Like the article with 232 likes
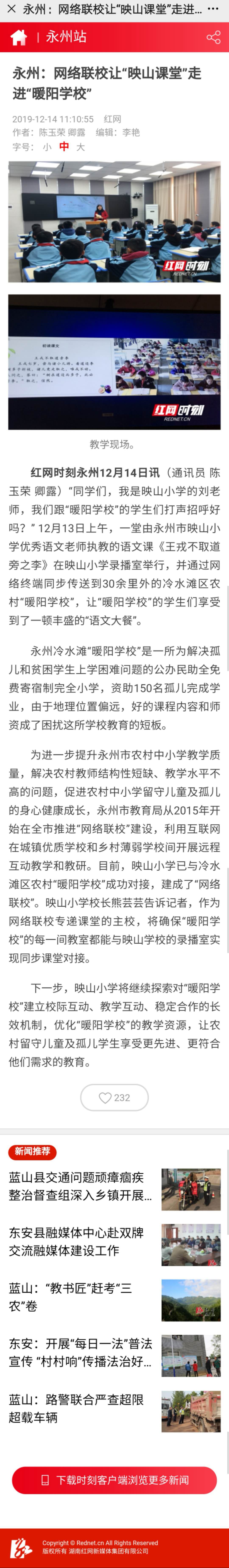The width and height of the screenshot is (229, 1568). [114, 1098]
